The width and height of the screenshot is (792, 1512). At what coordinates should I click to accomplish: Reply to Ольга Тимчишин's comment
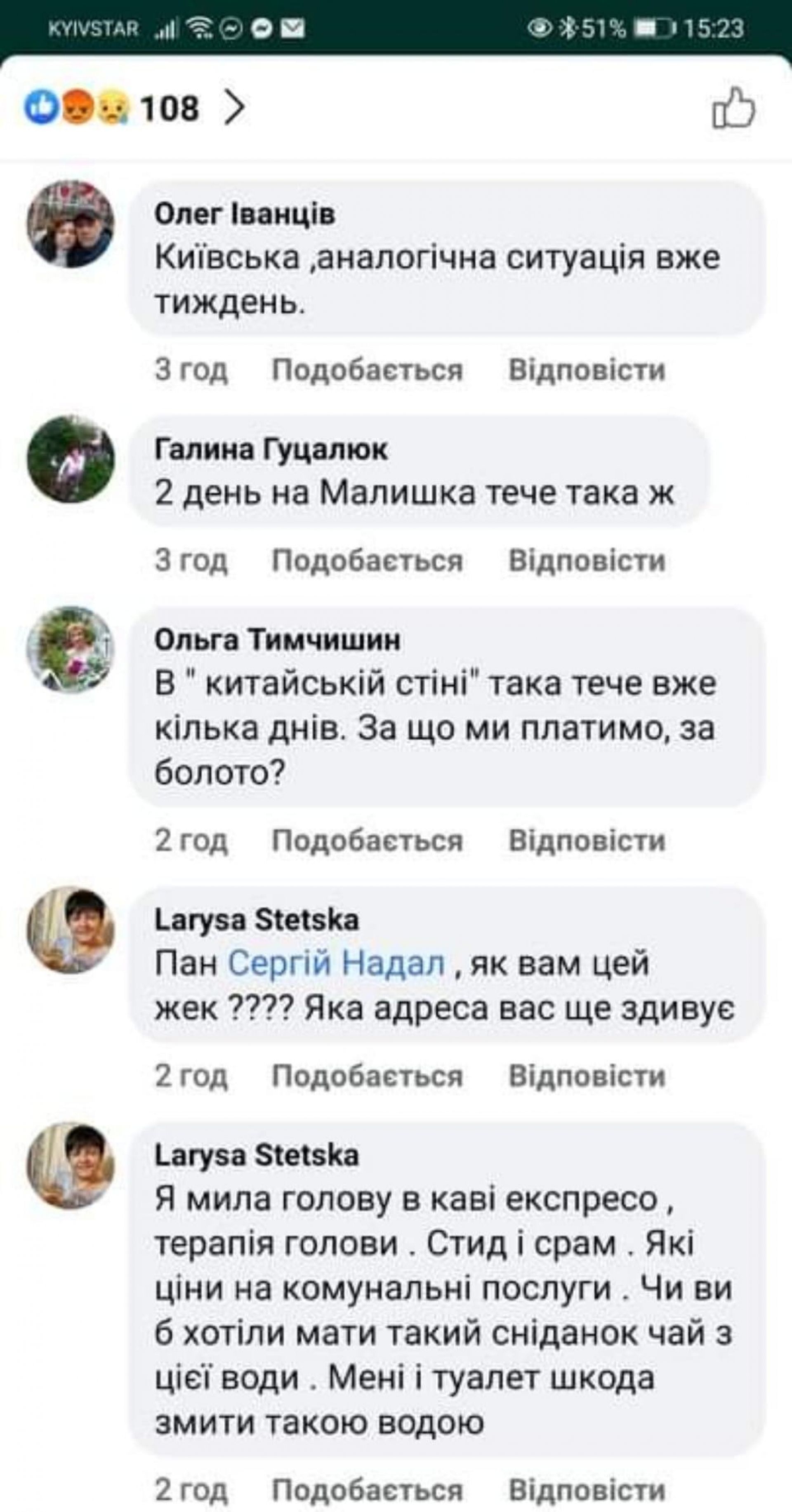point(587,841)
